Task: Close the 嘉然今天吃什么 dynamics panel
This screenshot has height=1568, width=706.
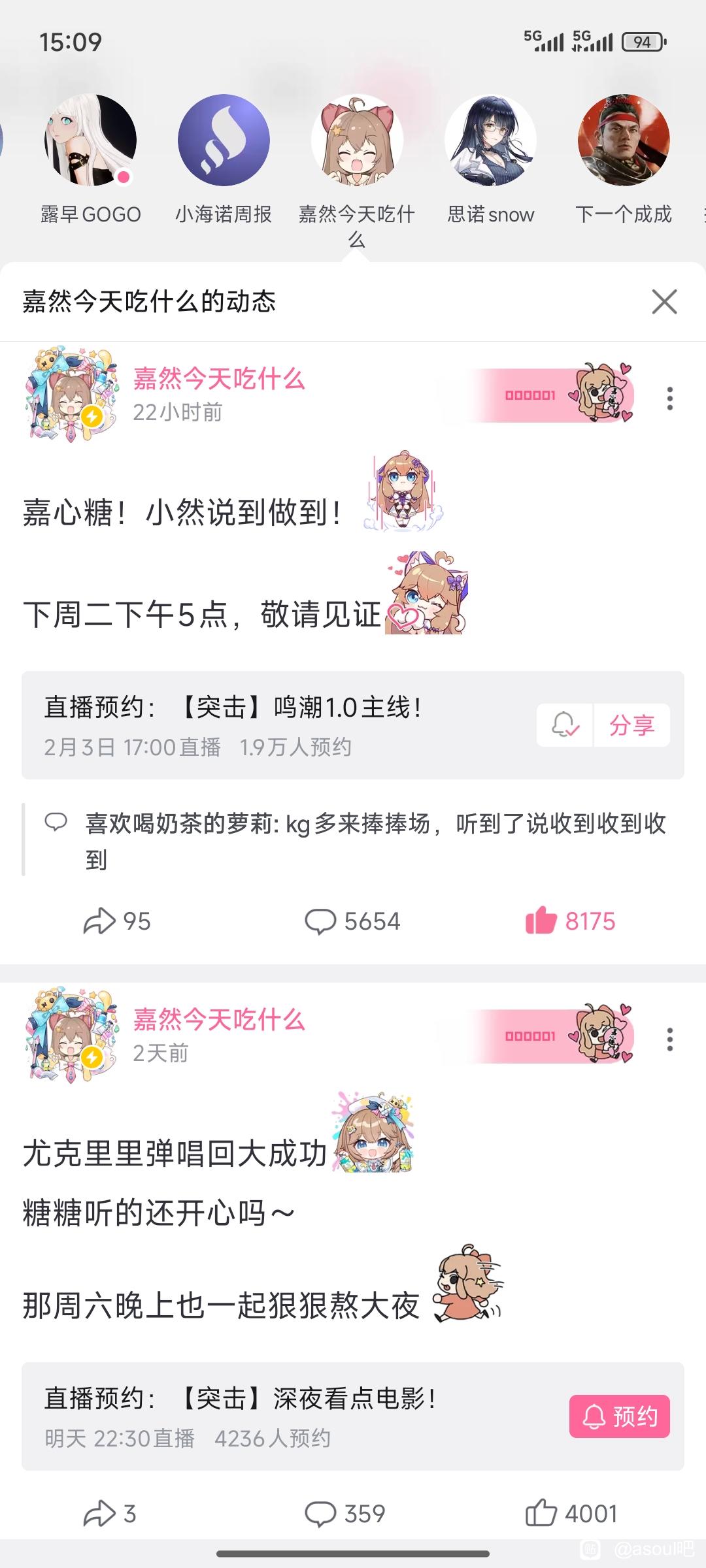Action: [664, 302]
